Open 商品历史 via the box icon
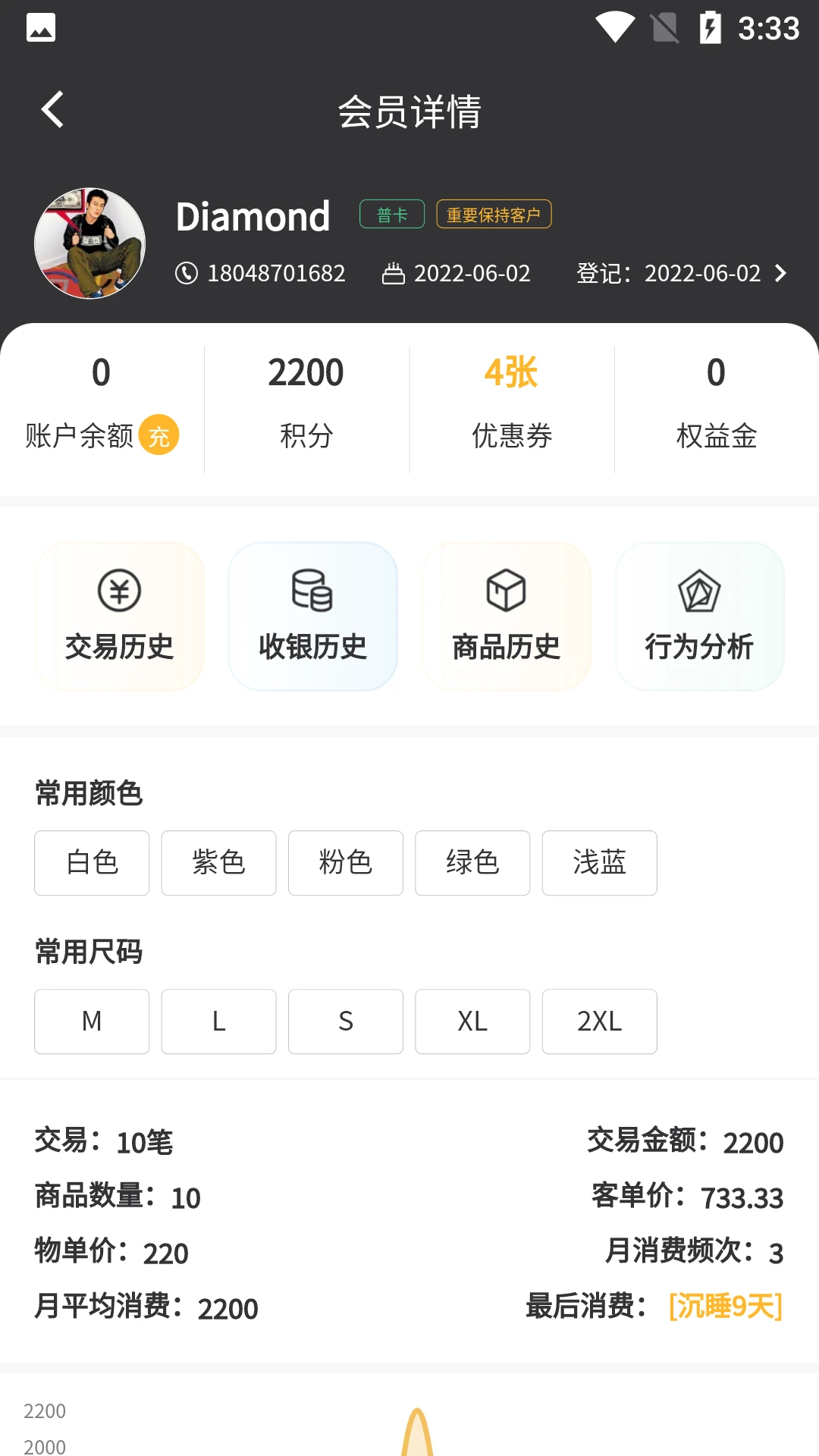Viewport: 819px width, 1456px height. click(x=506, y=617)
